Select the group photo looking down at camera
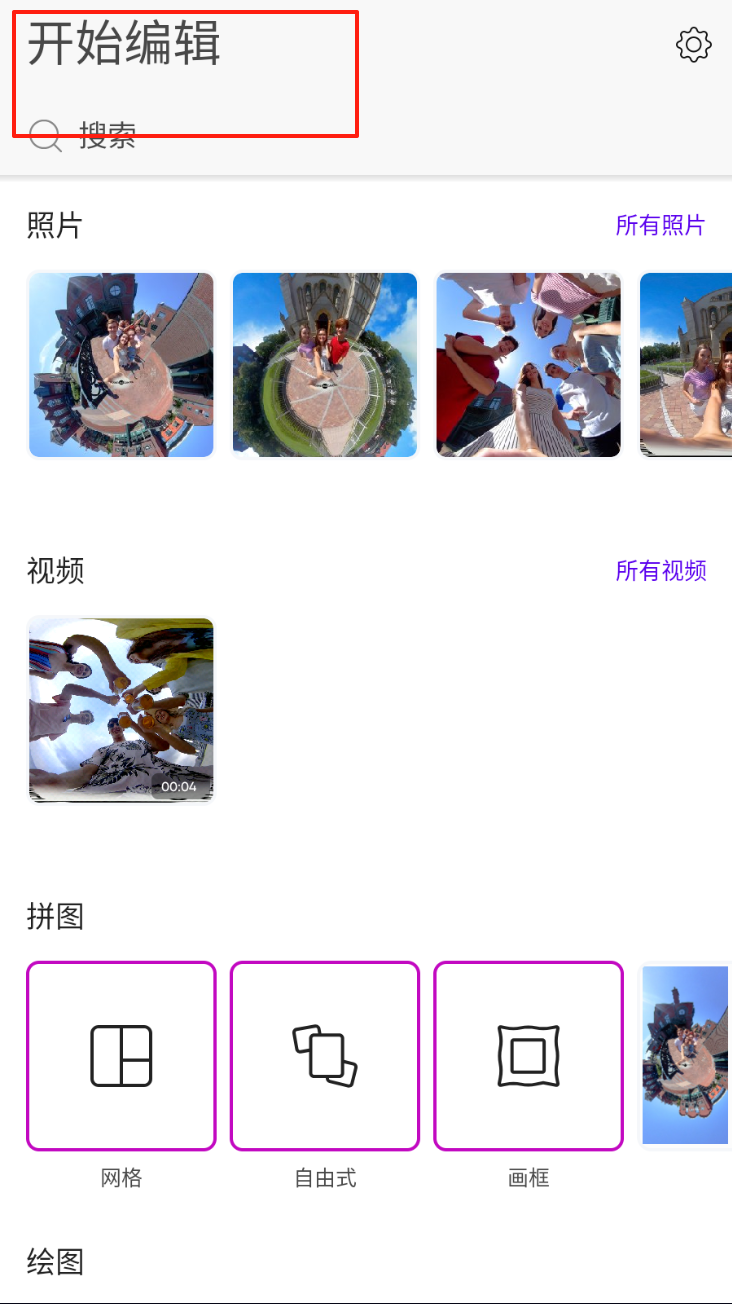732x1304 pixels. click(528, 365)
